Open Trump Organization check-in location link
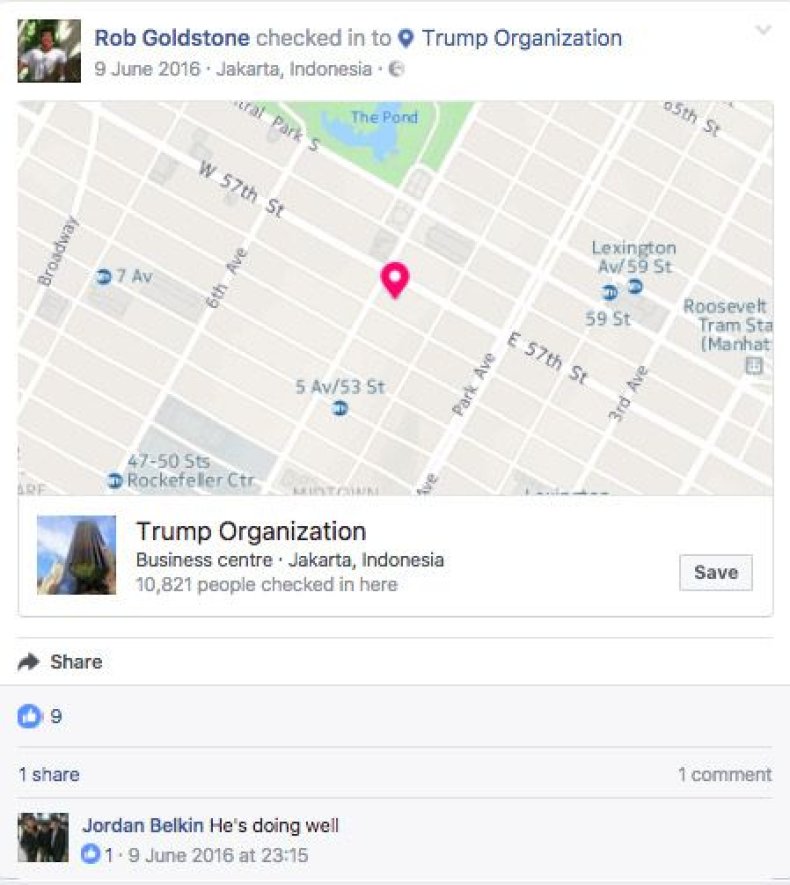Image resolution: width=790 pixels, height=885 pixels. point(521,39)
